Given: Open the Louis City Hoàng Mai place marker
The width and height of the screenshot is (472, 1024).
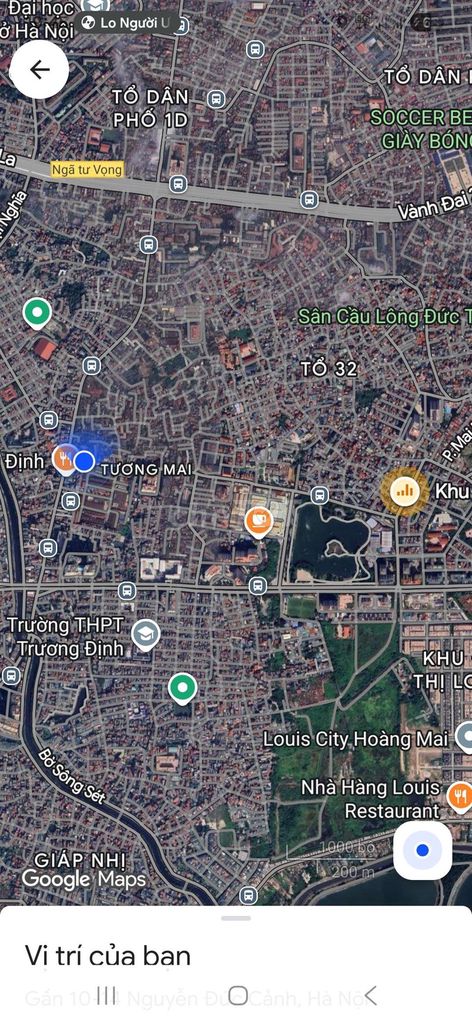Looking at the screenshot, I should click(x=465, y=739).
